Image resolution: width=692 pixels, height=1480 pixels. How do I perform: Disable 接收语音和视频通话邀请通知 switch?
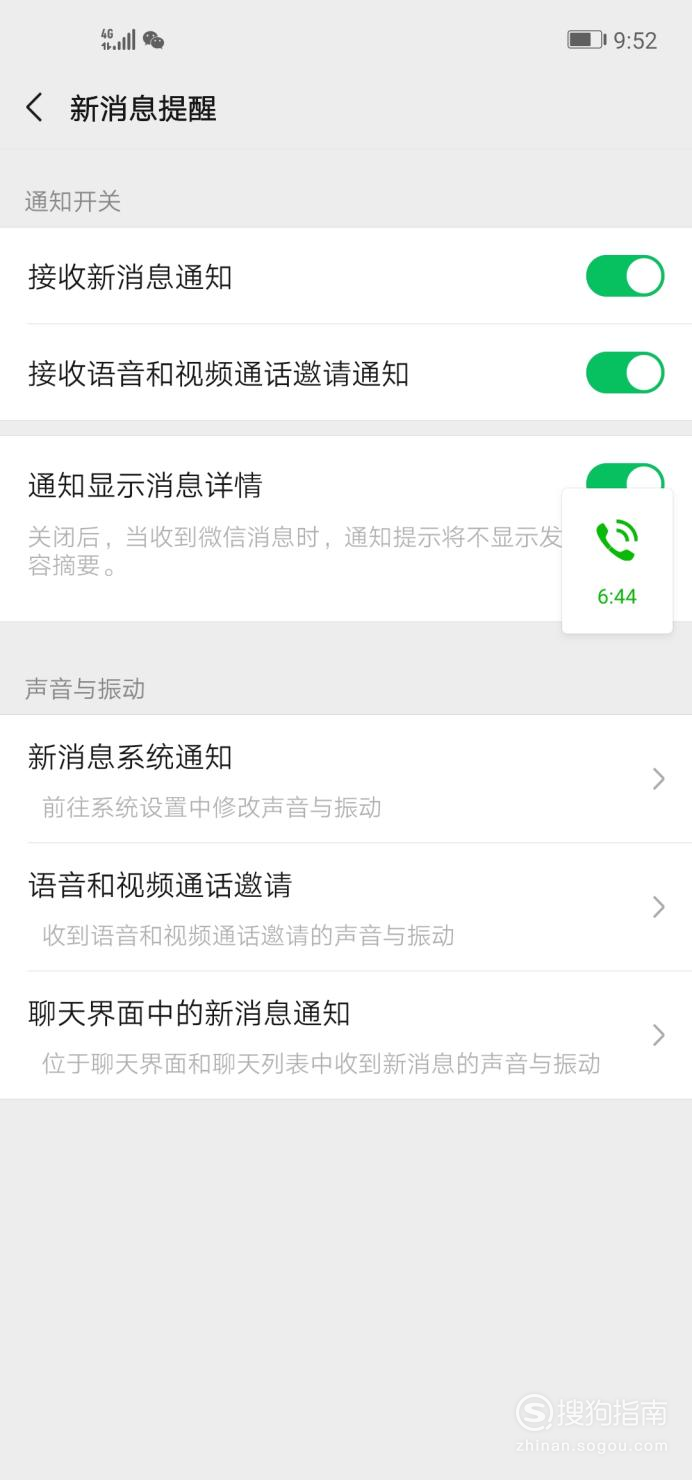[x=625, y=373]
